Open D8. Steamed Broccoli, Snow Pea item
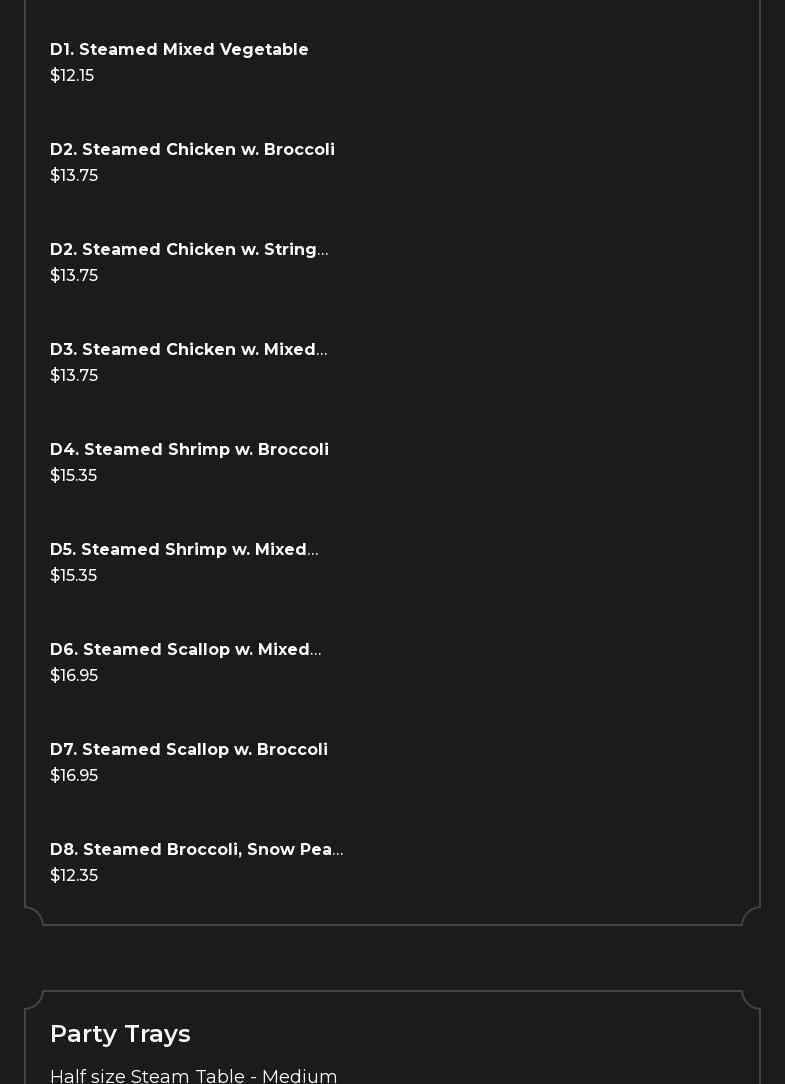785x1084 pixels. click(196, 850)
